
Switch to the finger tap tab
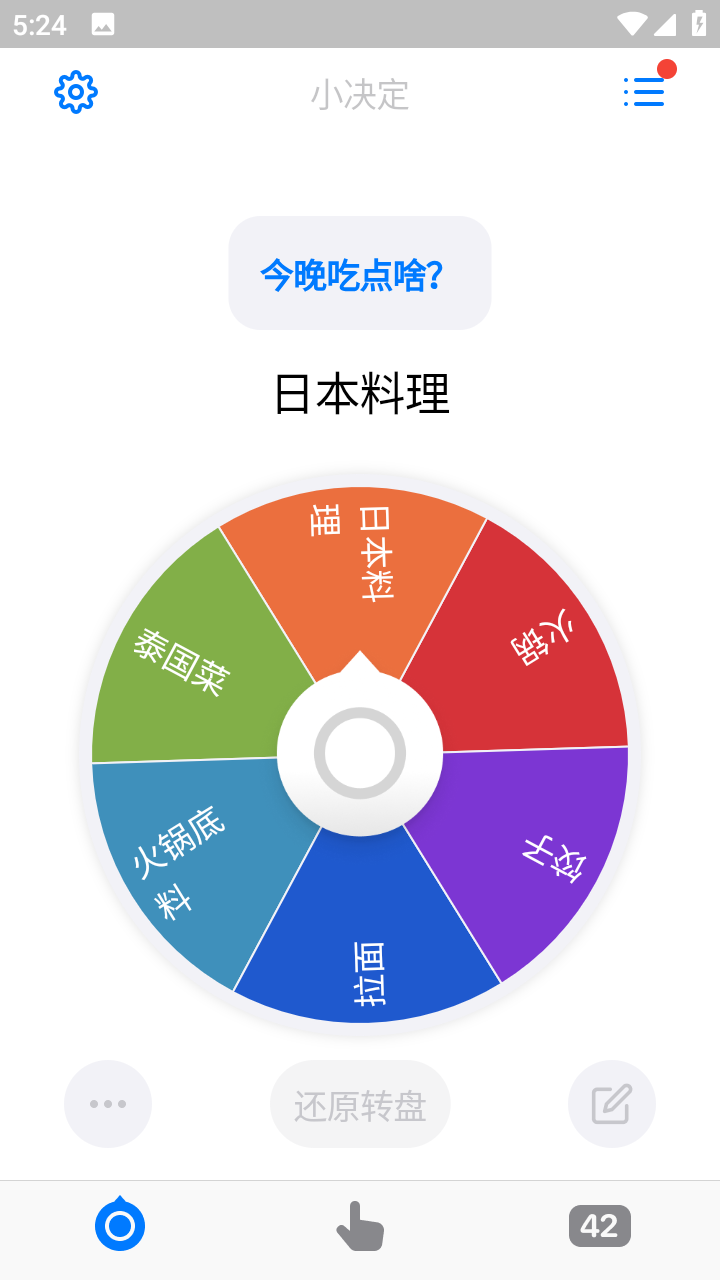click(x=359, y=1226)
